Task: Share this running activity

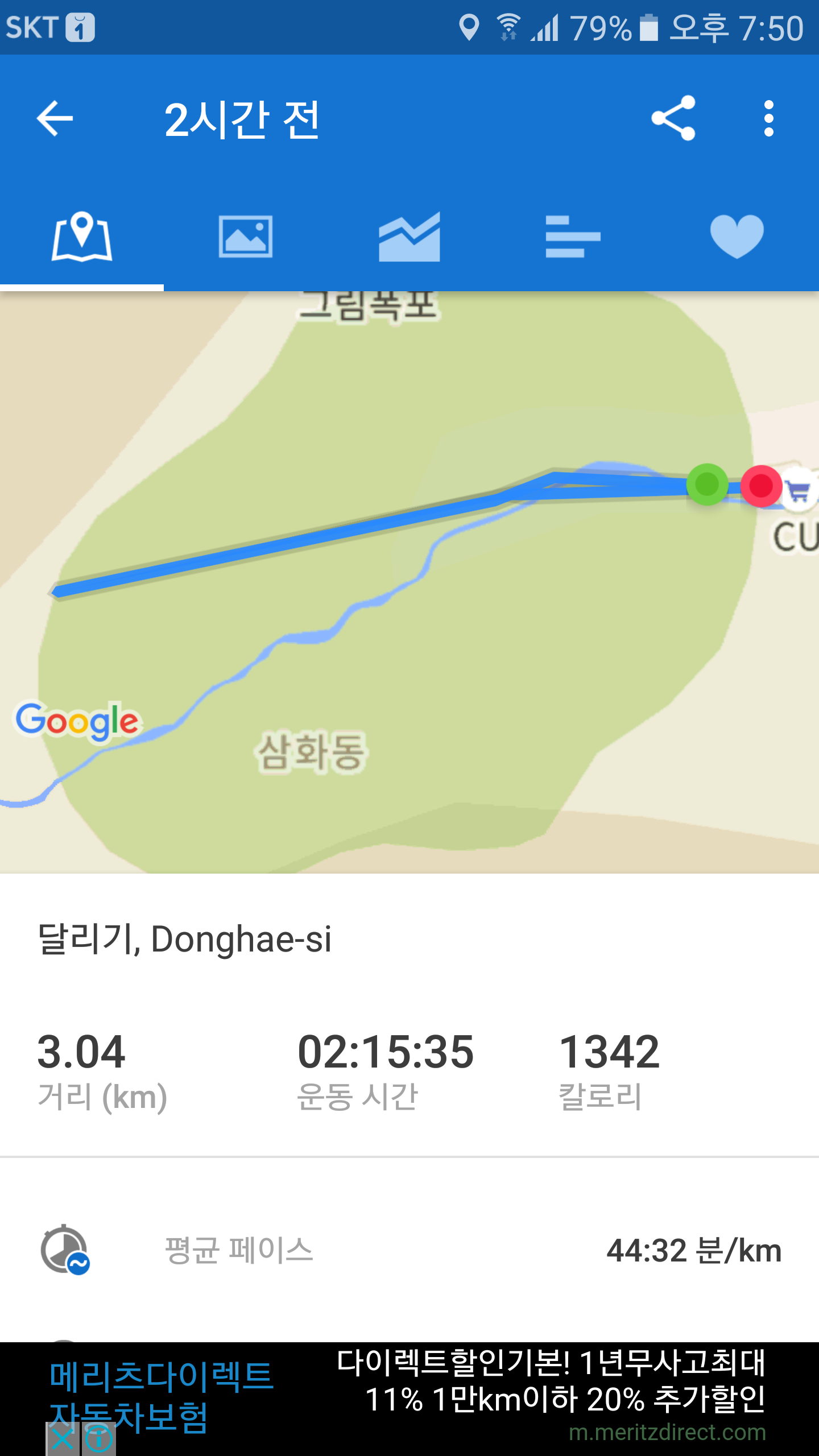Action: [x=673, y=118]
